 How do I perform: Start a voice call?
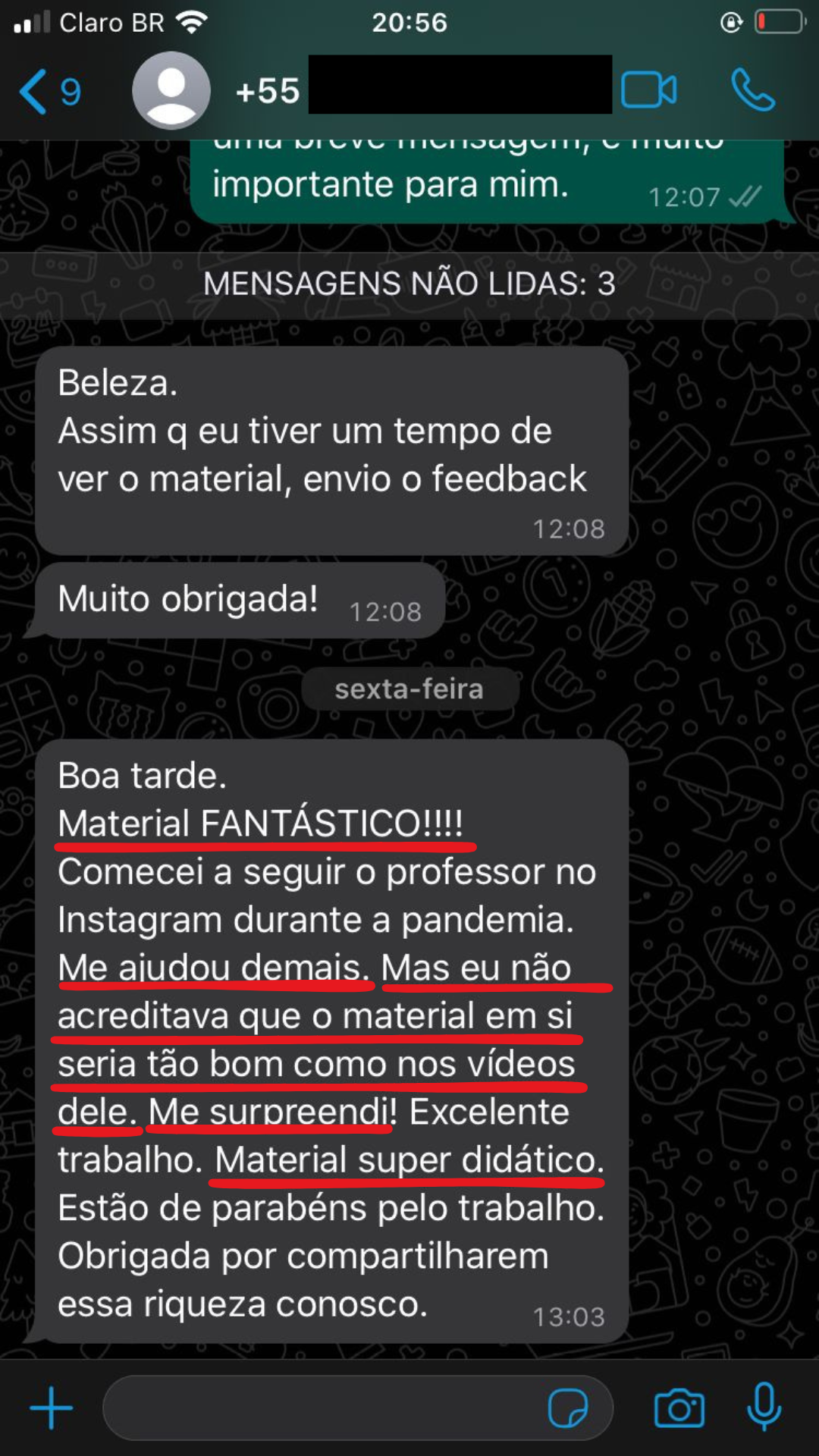coord(752,90)
